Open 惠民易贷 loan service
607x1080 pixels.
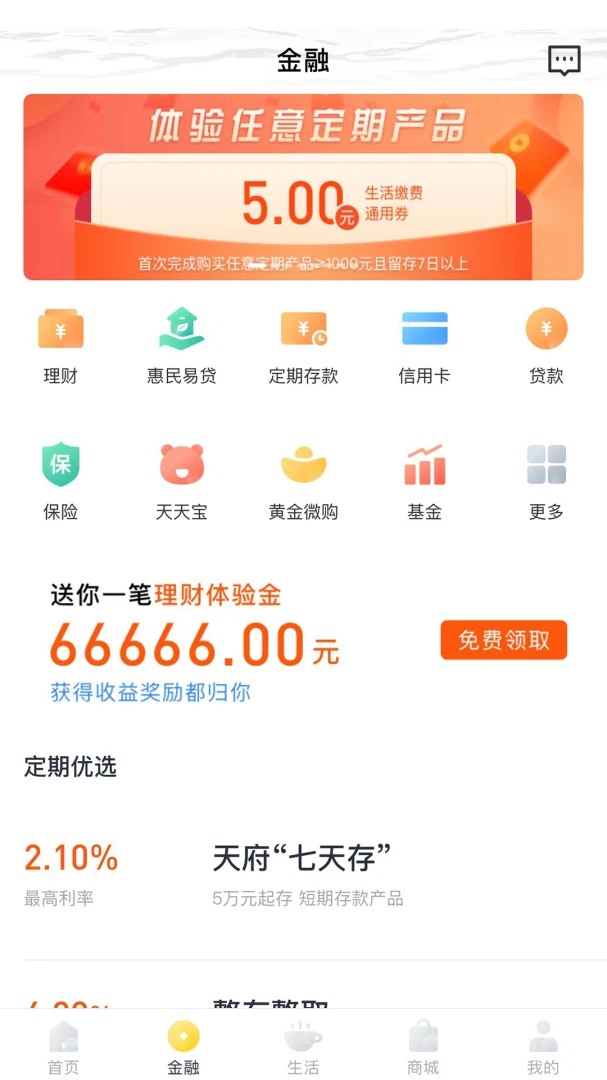click(x=182, y=346)
